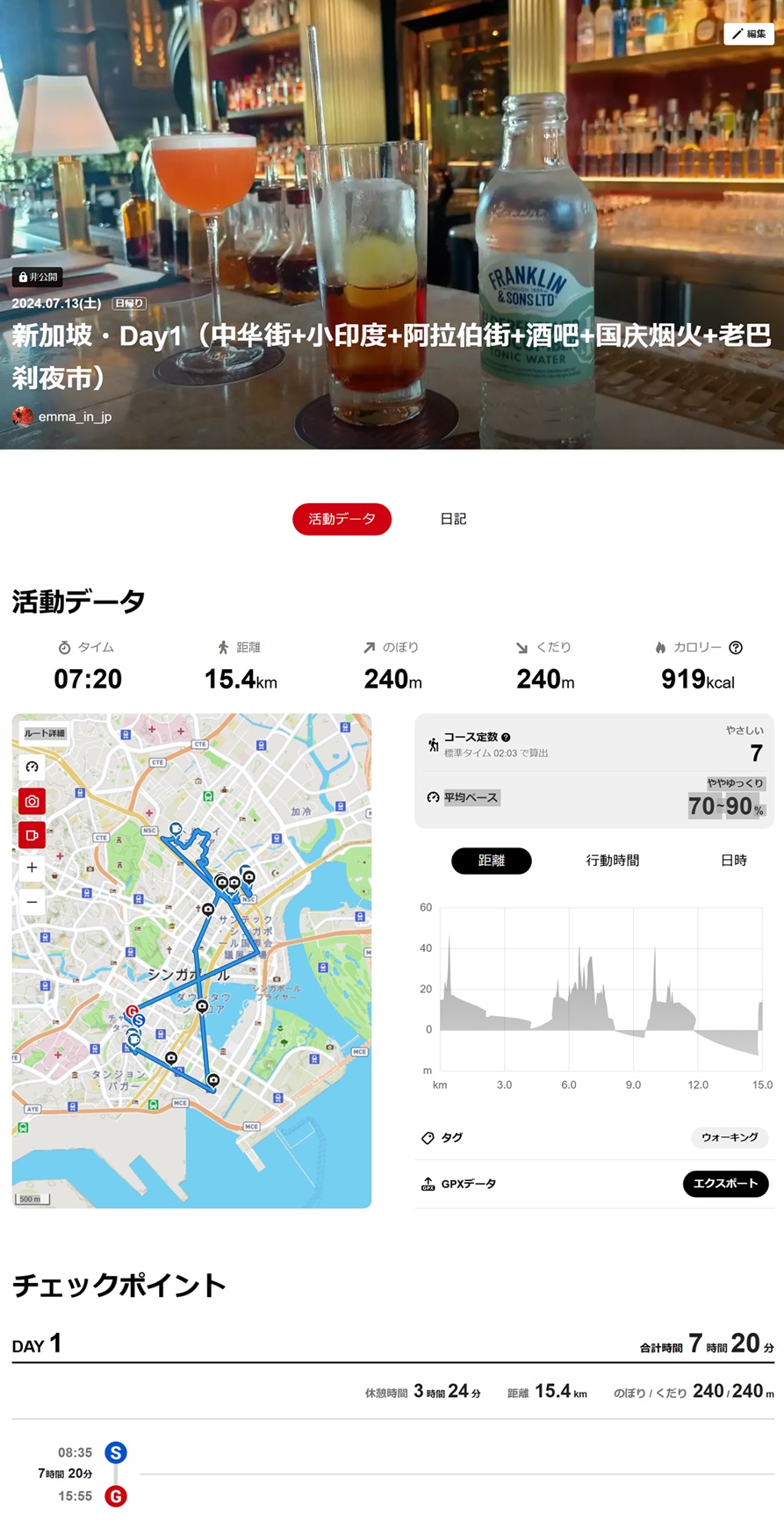Image resolution: width=784 pixels, height=1535 pixels.
Task: Switch to the 日記 tab
Action: tap(453, 519)
